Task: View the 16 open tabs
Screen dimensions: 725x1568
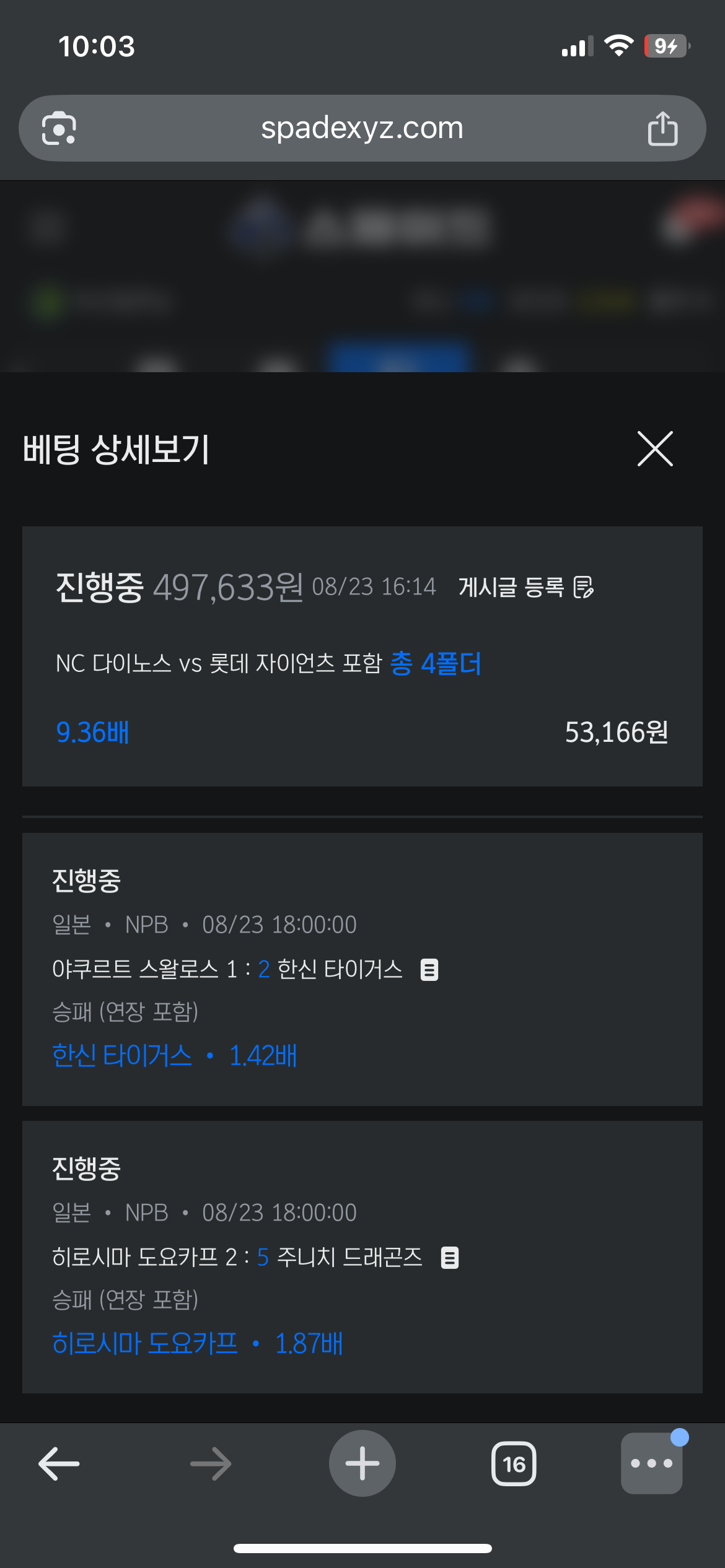Action: pos(514,1463)
